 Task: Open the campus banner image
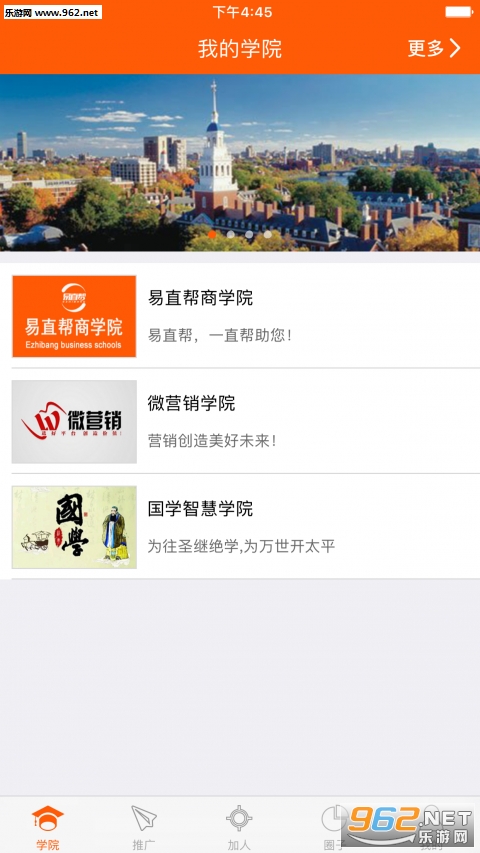click(x=240, y=163)
